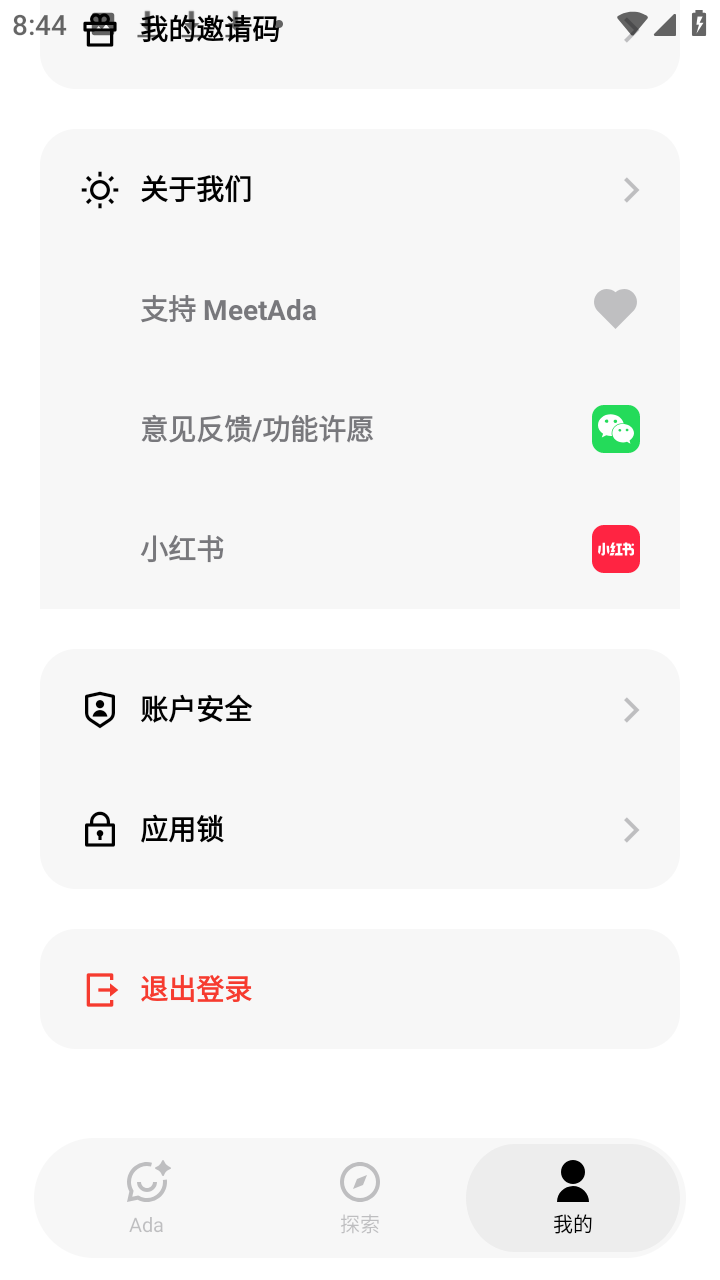720x1280 pixels.
Task: Click the red 小红书 app icon
Action: point(615,549)
